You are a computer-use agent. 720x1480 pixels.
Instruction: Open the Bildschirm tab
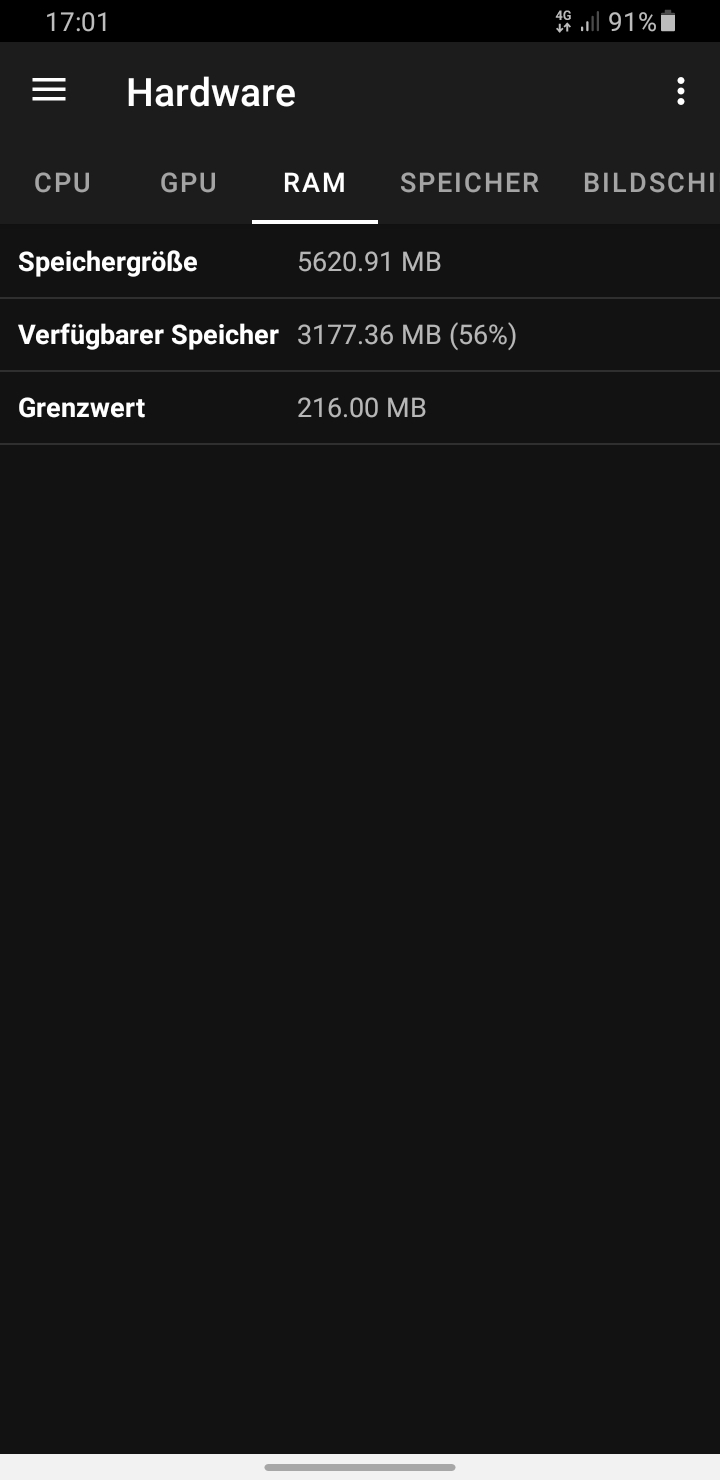[650, 183]
